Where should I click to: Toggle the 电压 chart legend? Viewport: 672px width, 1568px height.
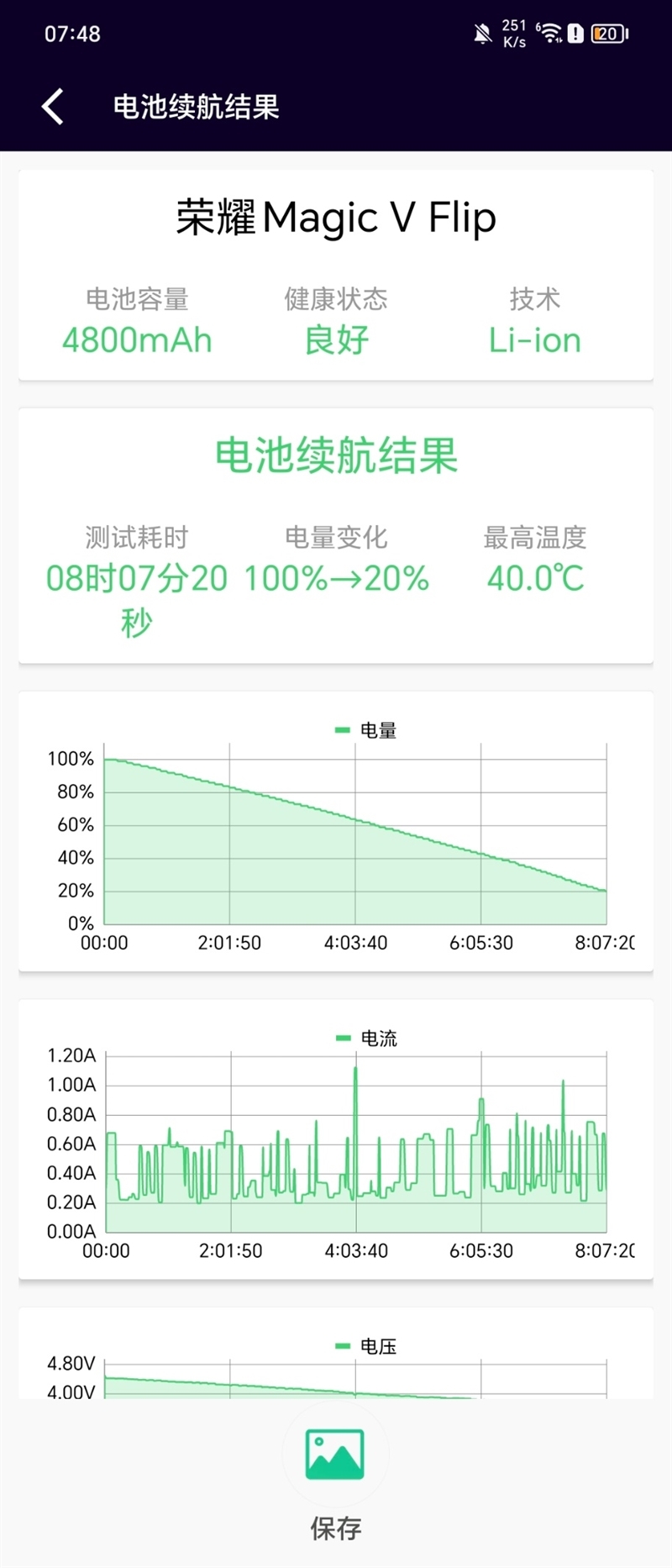point(366,1345)
